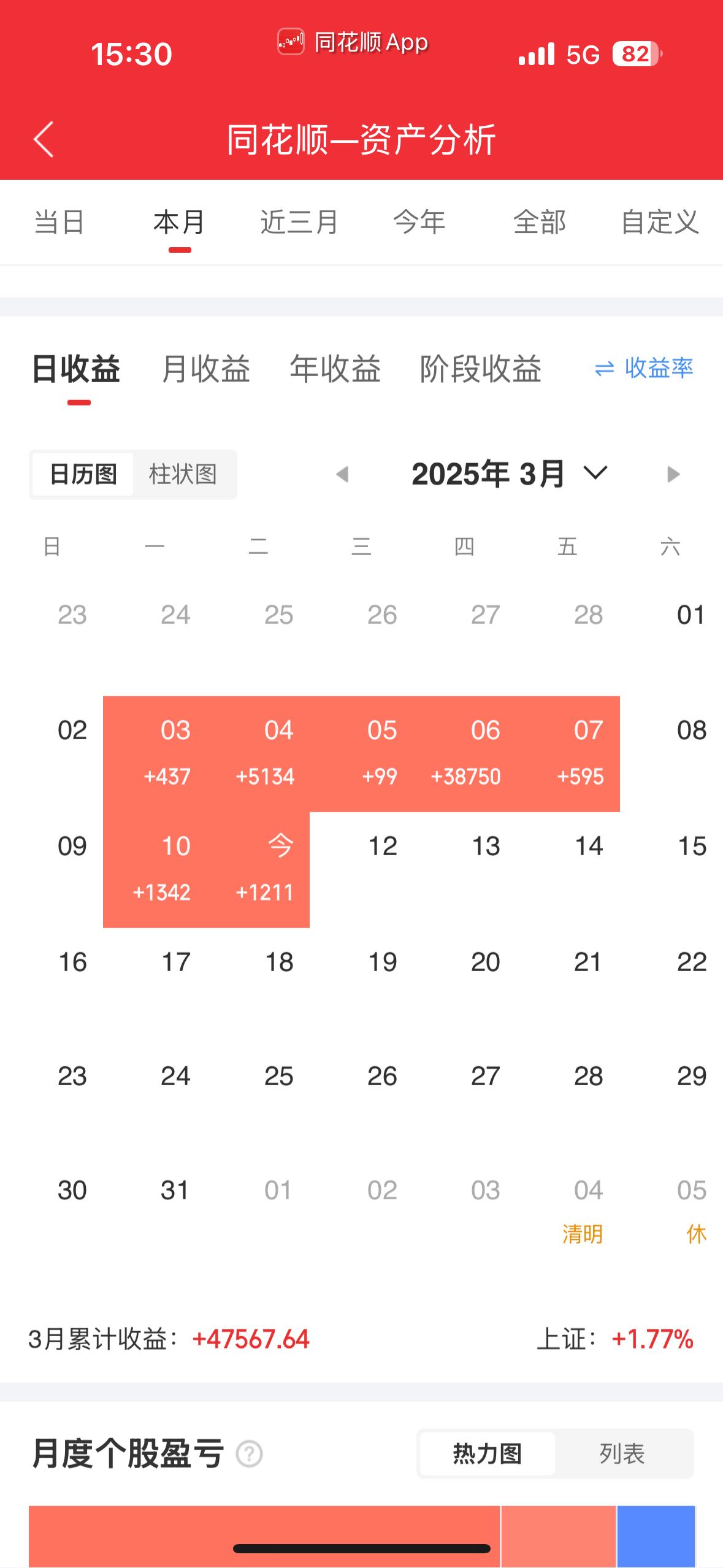Choose the 自定义 range tab
The image size is (723, 1568).
click(660, 222)
